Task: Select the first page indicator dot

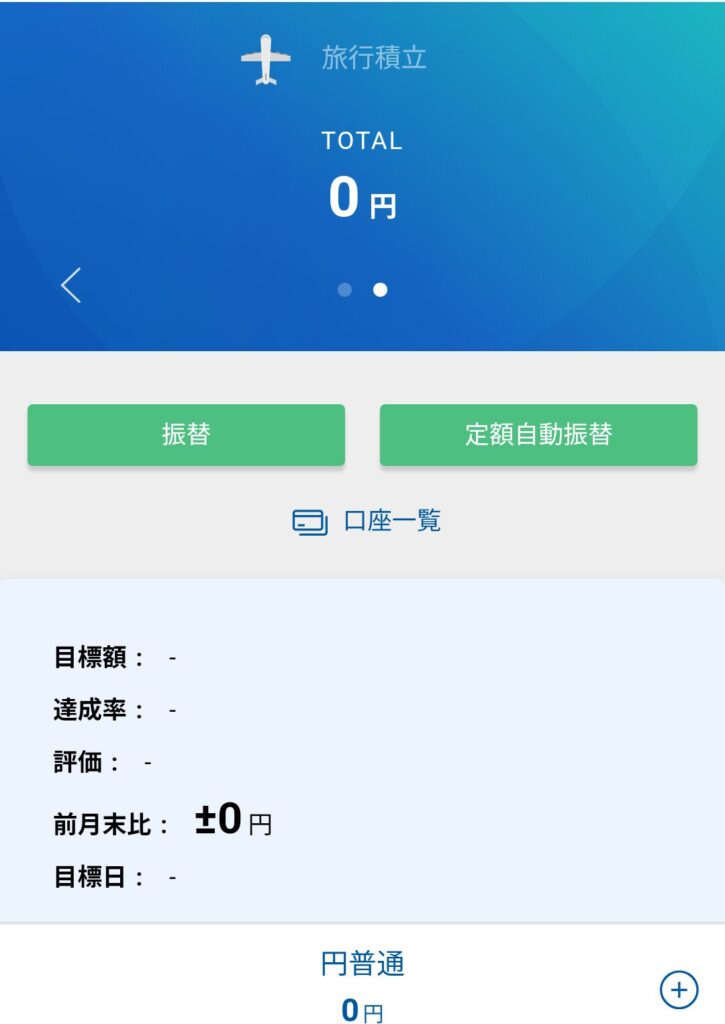Action: [345, 290]
